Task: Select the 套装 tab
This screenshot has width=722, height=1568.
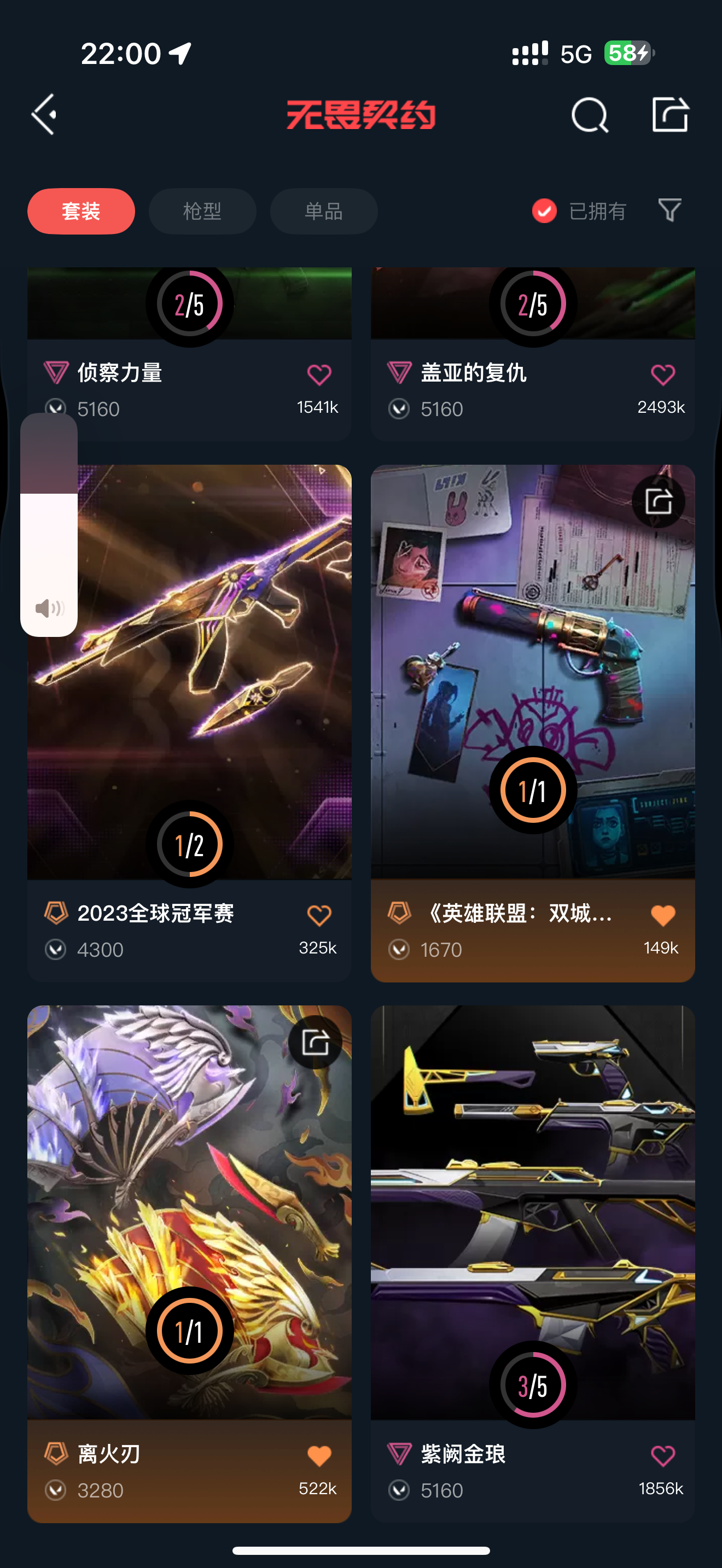Action: pyautogui.click(x=81, y=211)
